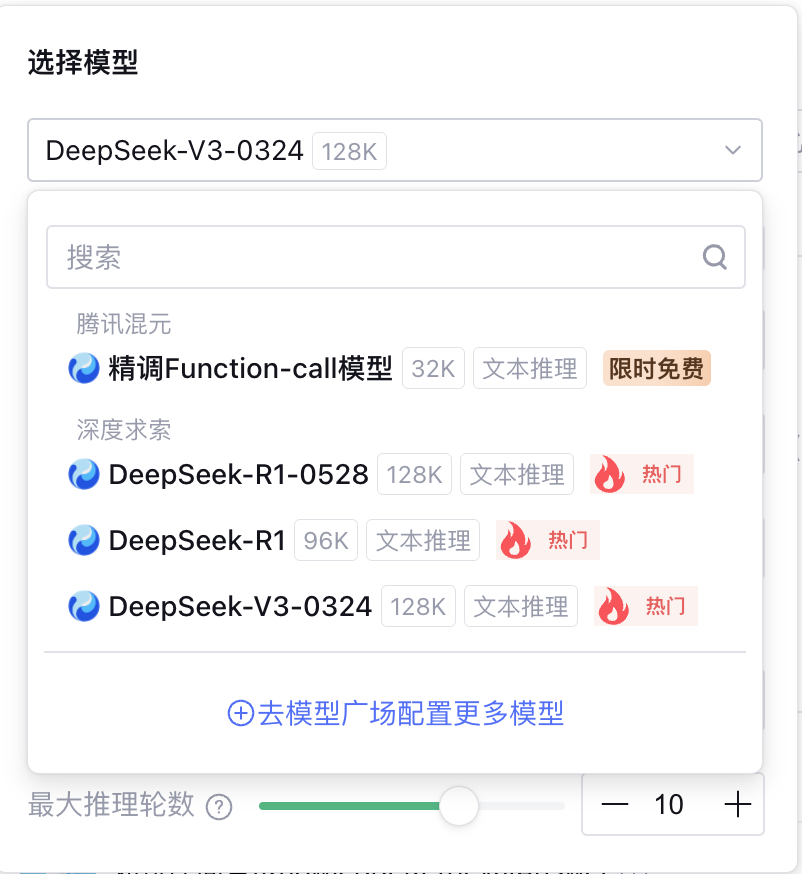
Task: Increase max reasoning rounds with plus
Action: (737, 804)
